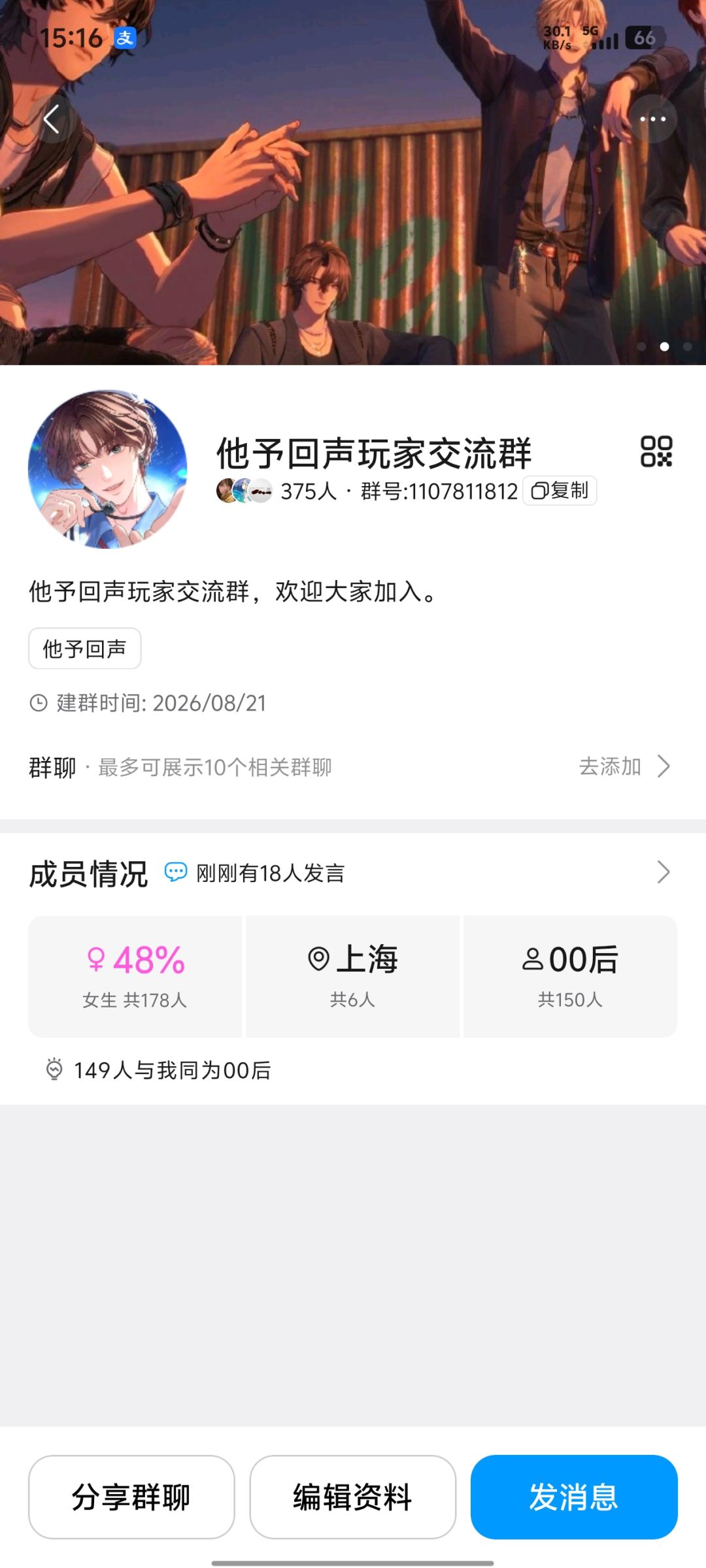The image size is (706, 1568).
Task: Go back using the top-left arrow
Action: (52, 119)
